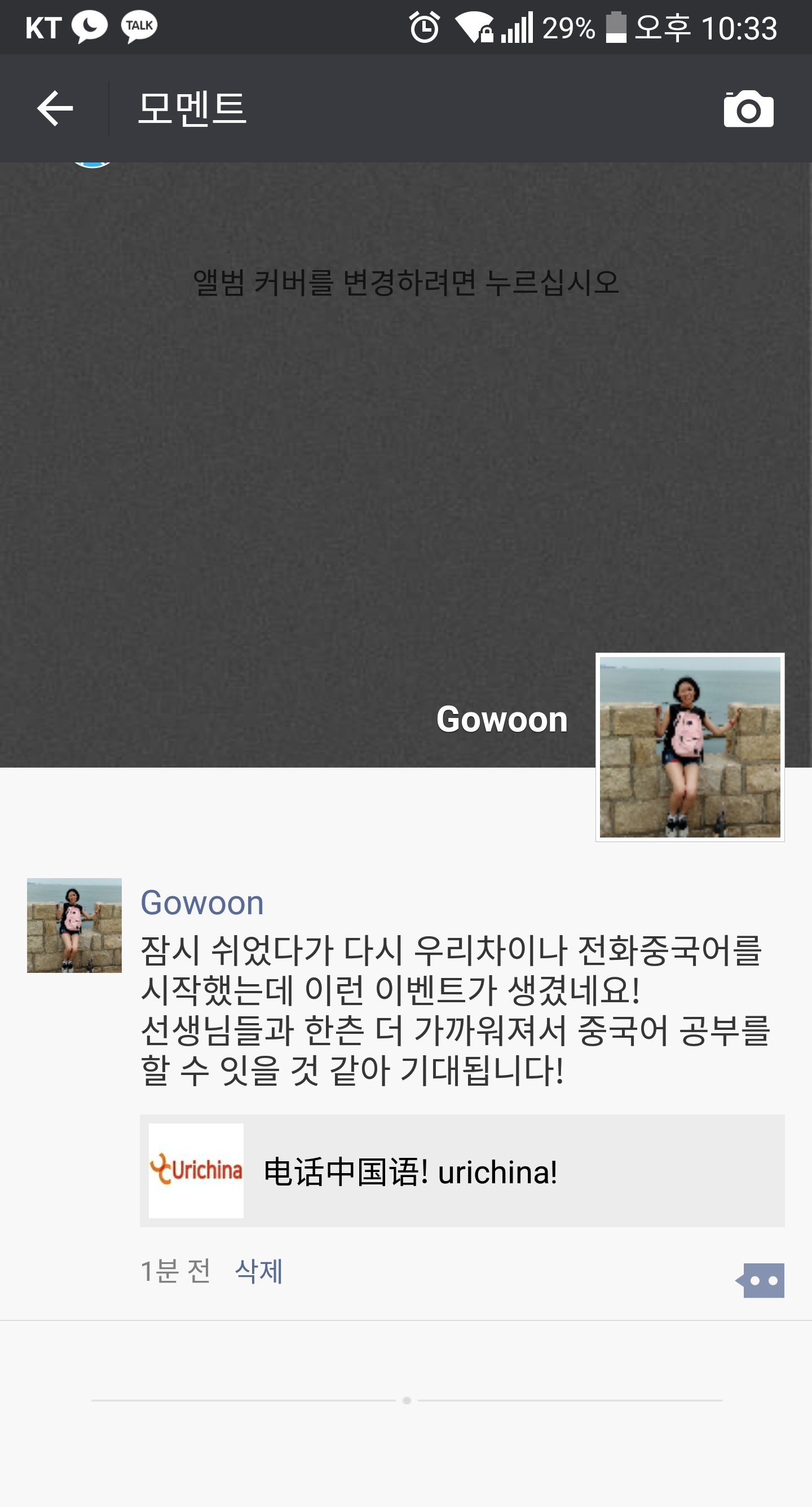The width and height of the screenshot is (812, 1507).
Task: Open the camera to post a moment
Action: point(748,109)
